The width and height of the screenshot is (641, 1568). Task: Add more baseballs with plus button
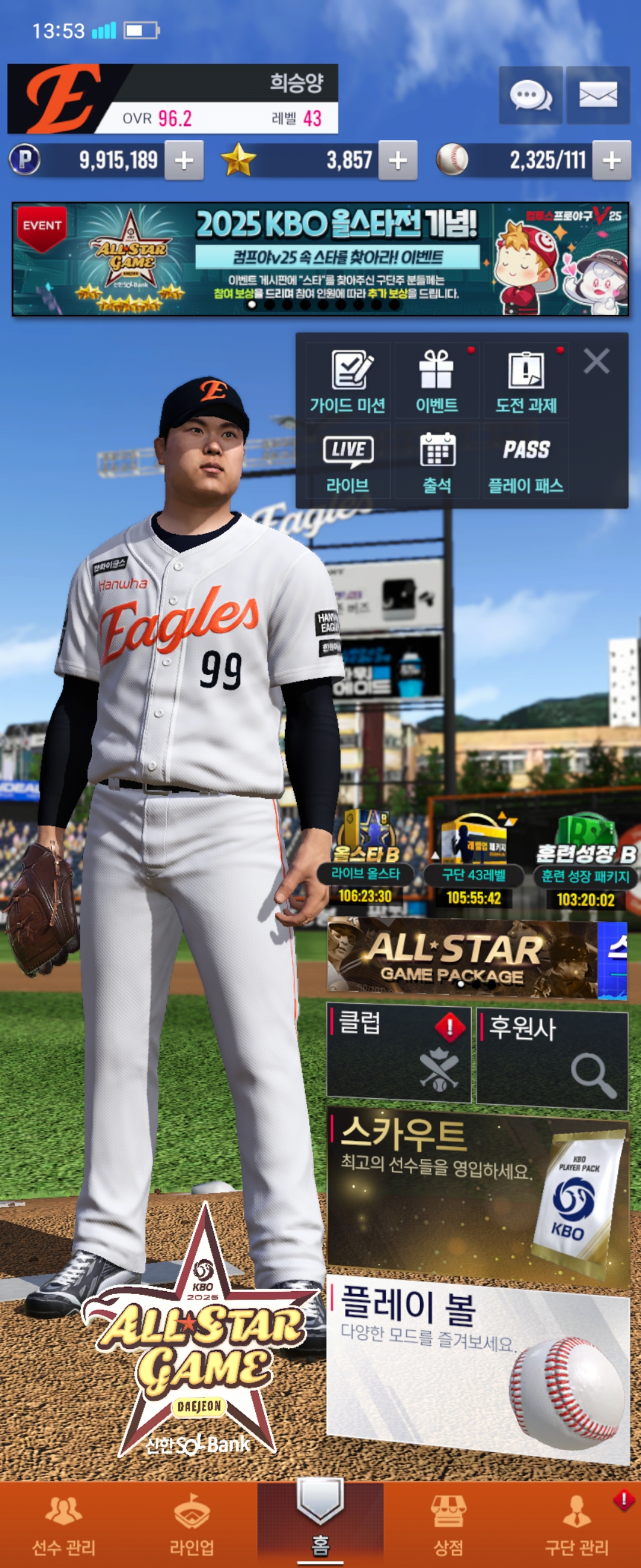pos(611,161)
